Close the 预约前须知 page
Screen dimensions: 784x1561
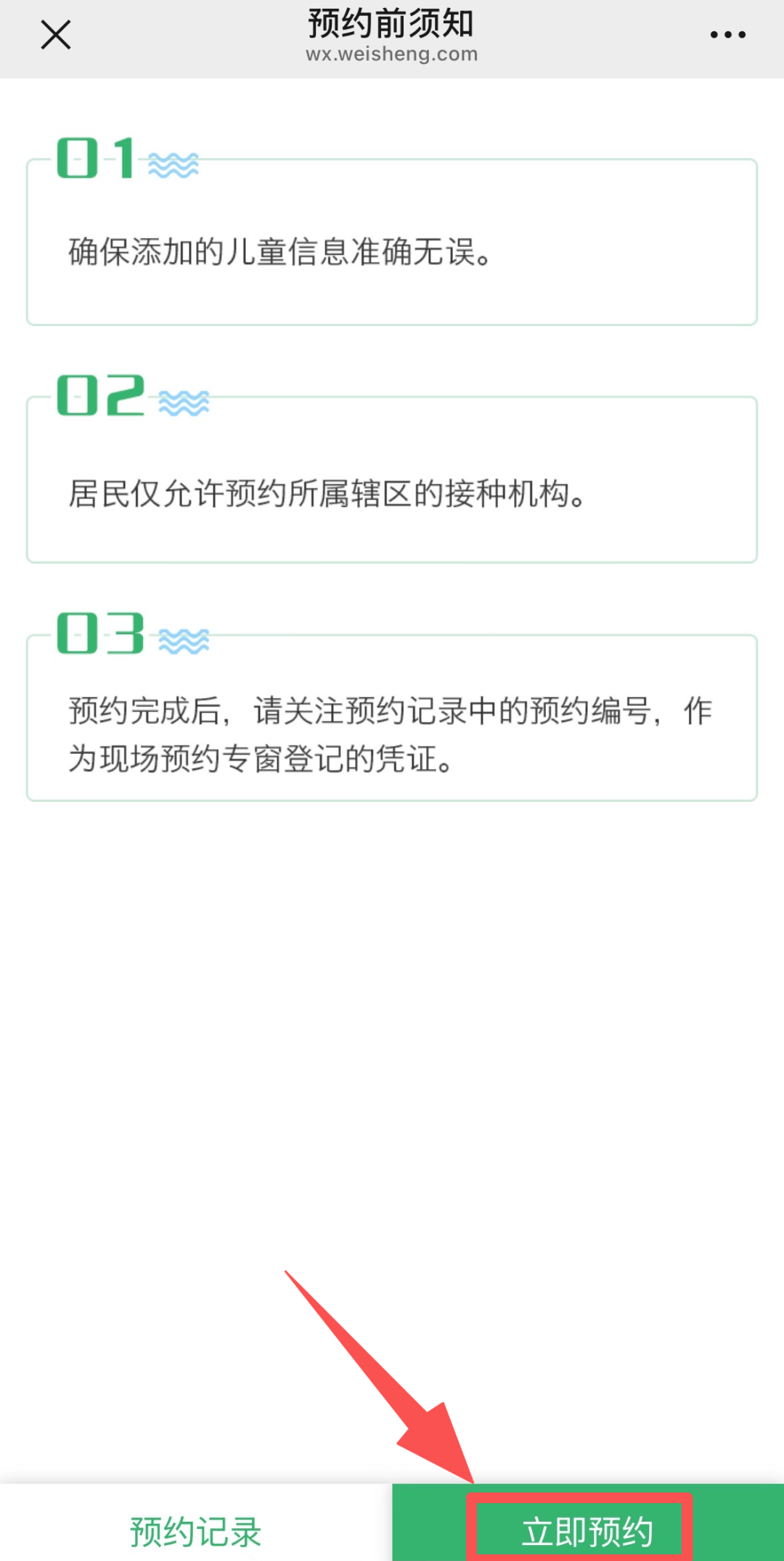tap(56, 34)
